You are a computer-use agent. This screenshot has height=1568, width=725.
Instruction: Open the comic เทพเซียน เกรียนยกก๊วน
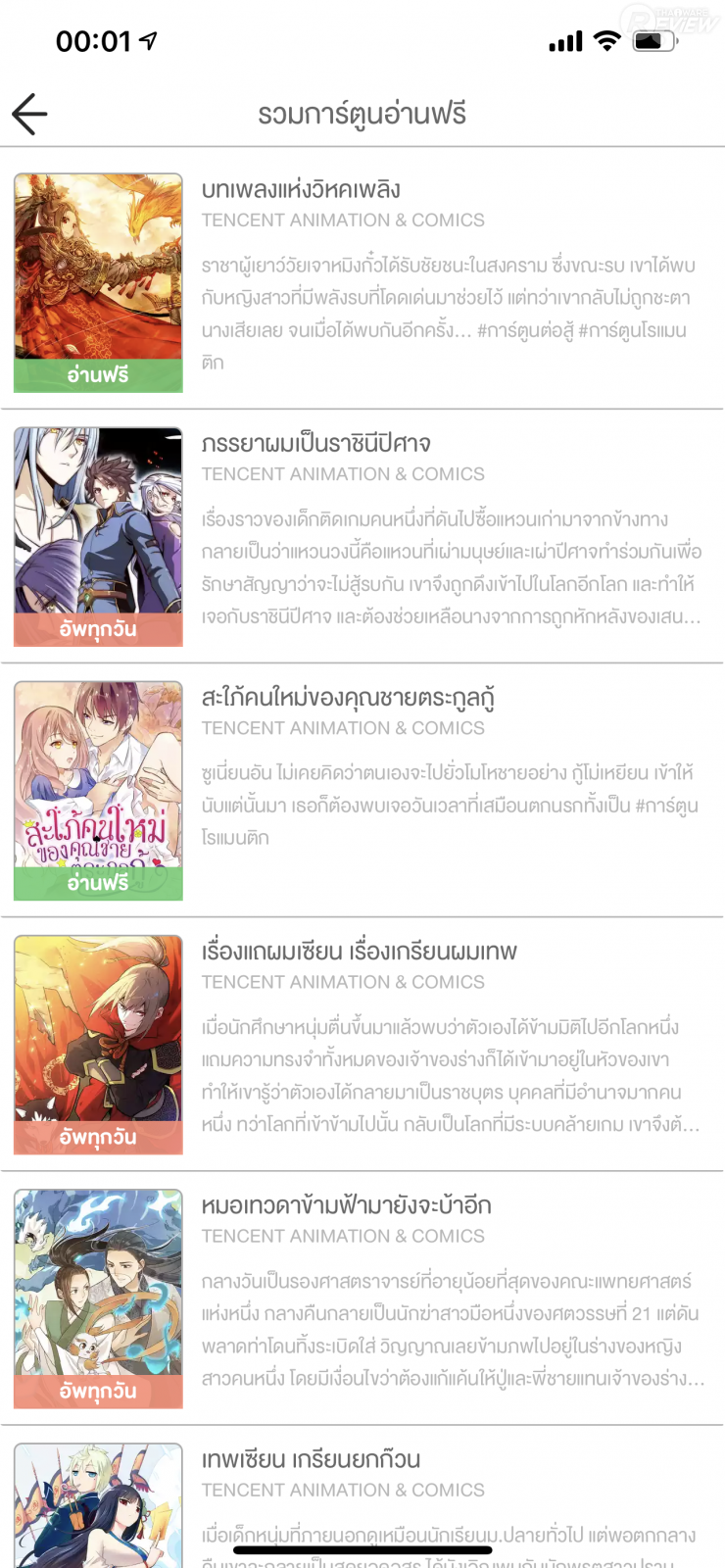pyautogui.click(x=311, y=1459)
